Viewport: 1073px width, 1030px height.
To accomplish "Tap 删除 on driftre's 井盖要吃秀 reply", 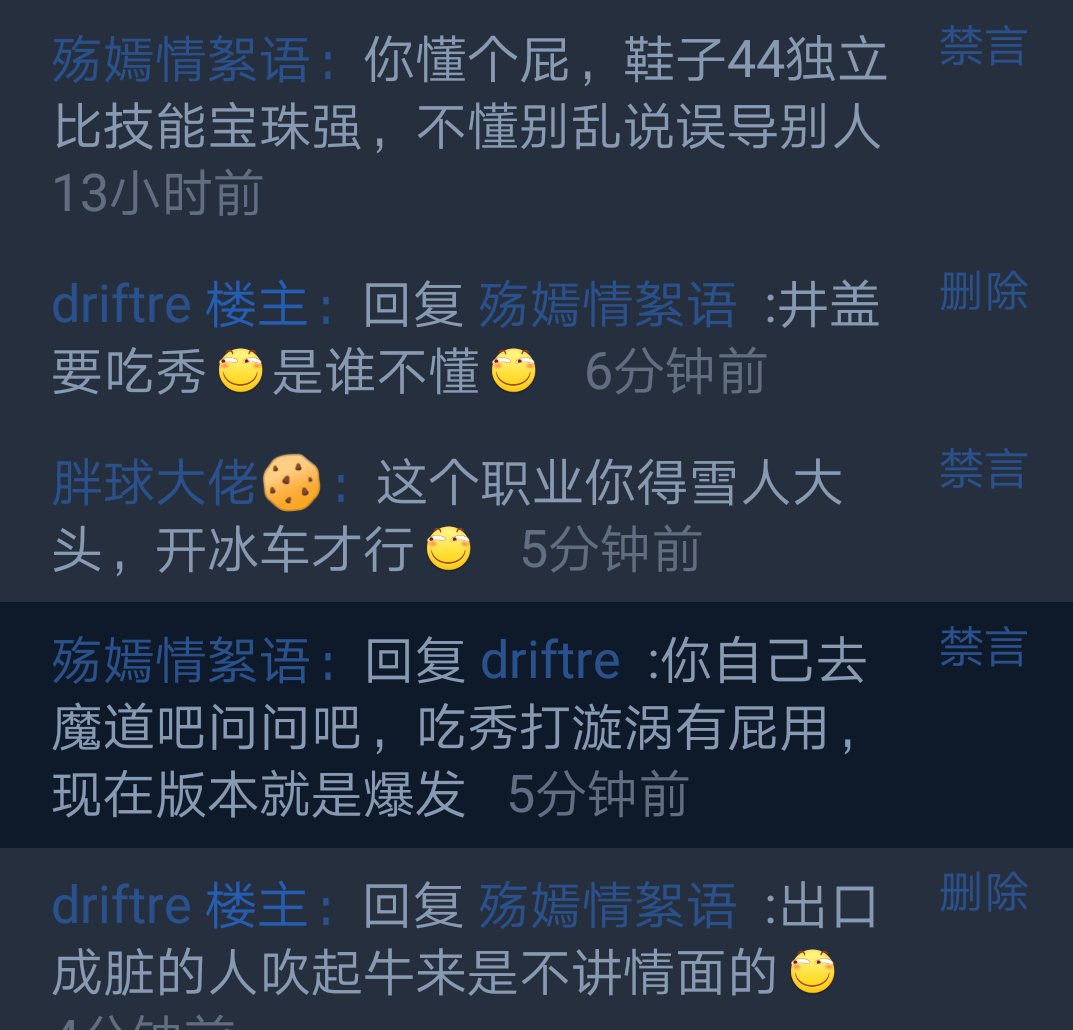I will click(983, 292).
